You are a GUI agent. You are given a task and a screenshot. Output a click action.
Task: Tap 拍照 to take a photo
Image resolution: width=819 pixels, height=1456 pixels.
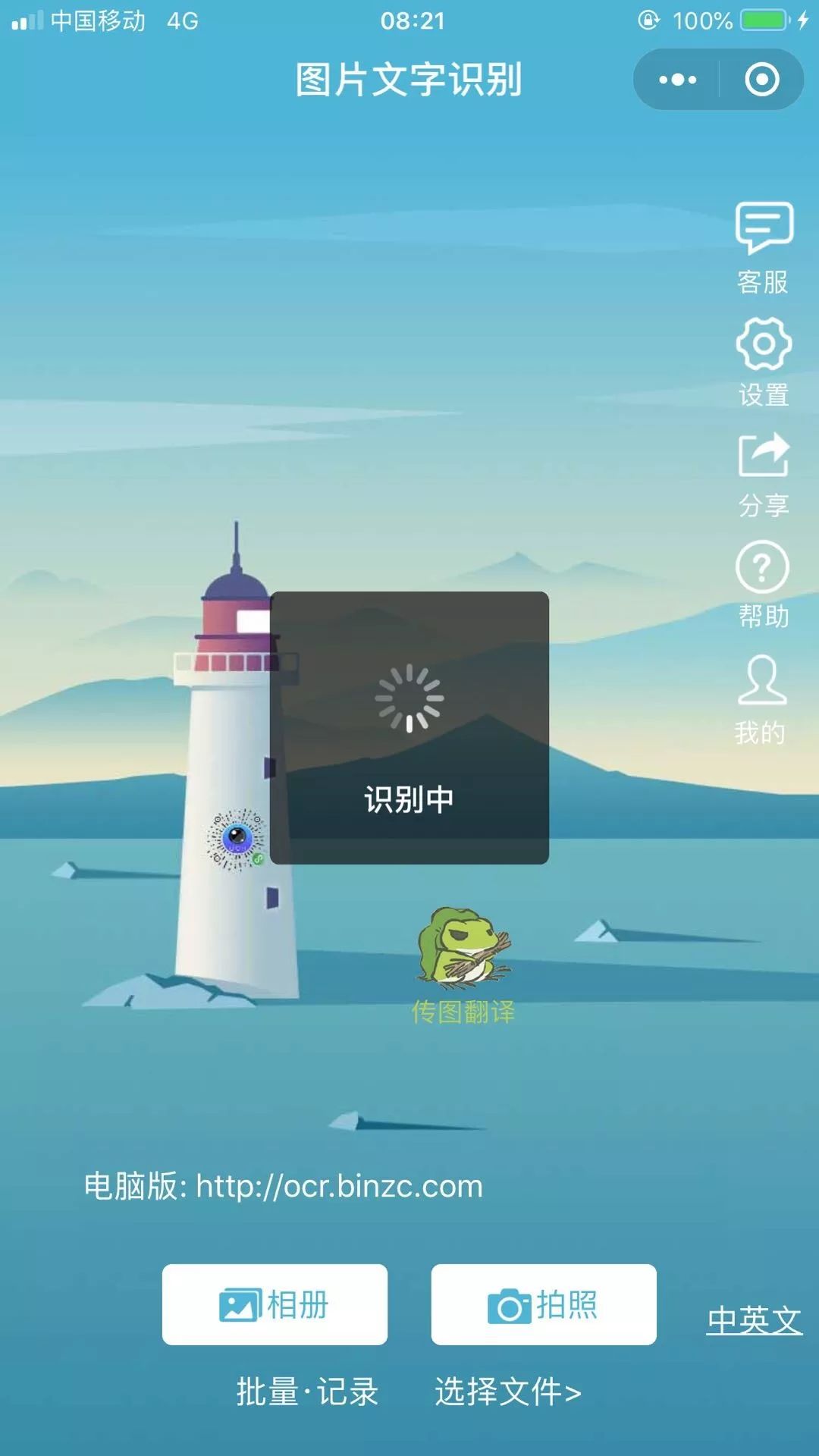click(543, 1305)
